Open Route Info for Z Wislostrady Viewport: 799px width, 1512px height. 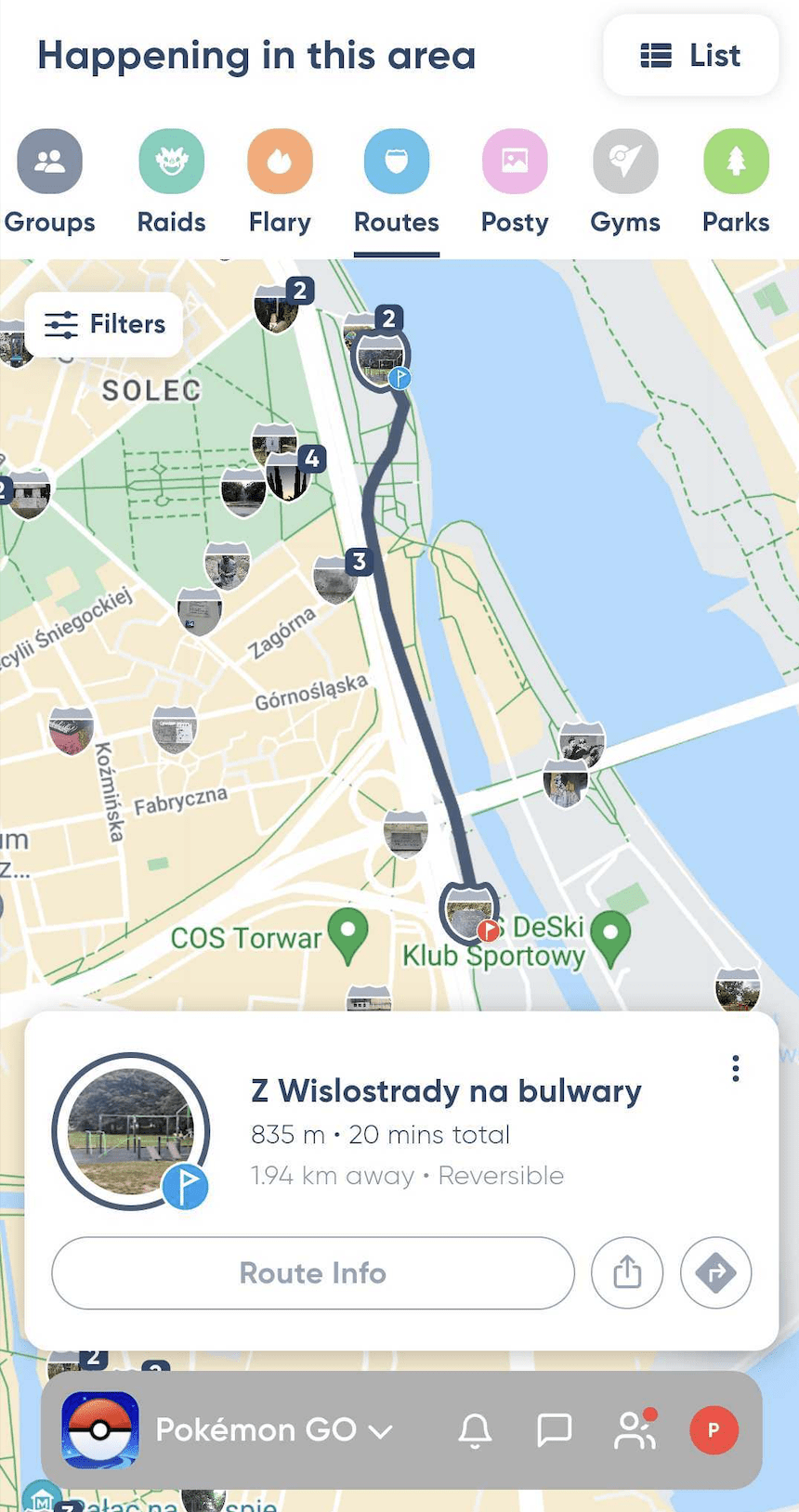point(313,1272)
